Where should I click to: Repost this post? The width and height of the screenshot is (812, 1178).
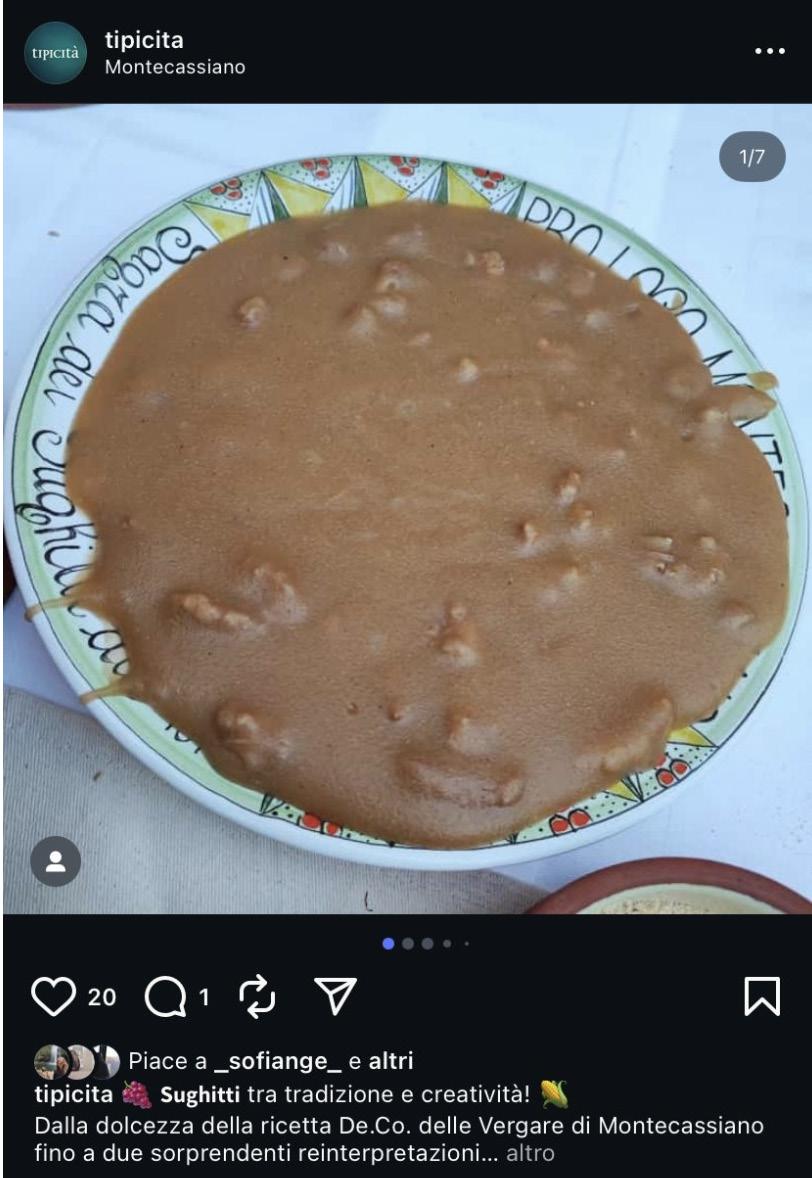(257, 997)
